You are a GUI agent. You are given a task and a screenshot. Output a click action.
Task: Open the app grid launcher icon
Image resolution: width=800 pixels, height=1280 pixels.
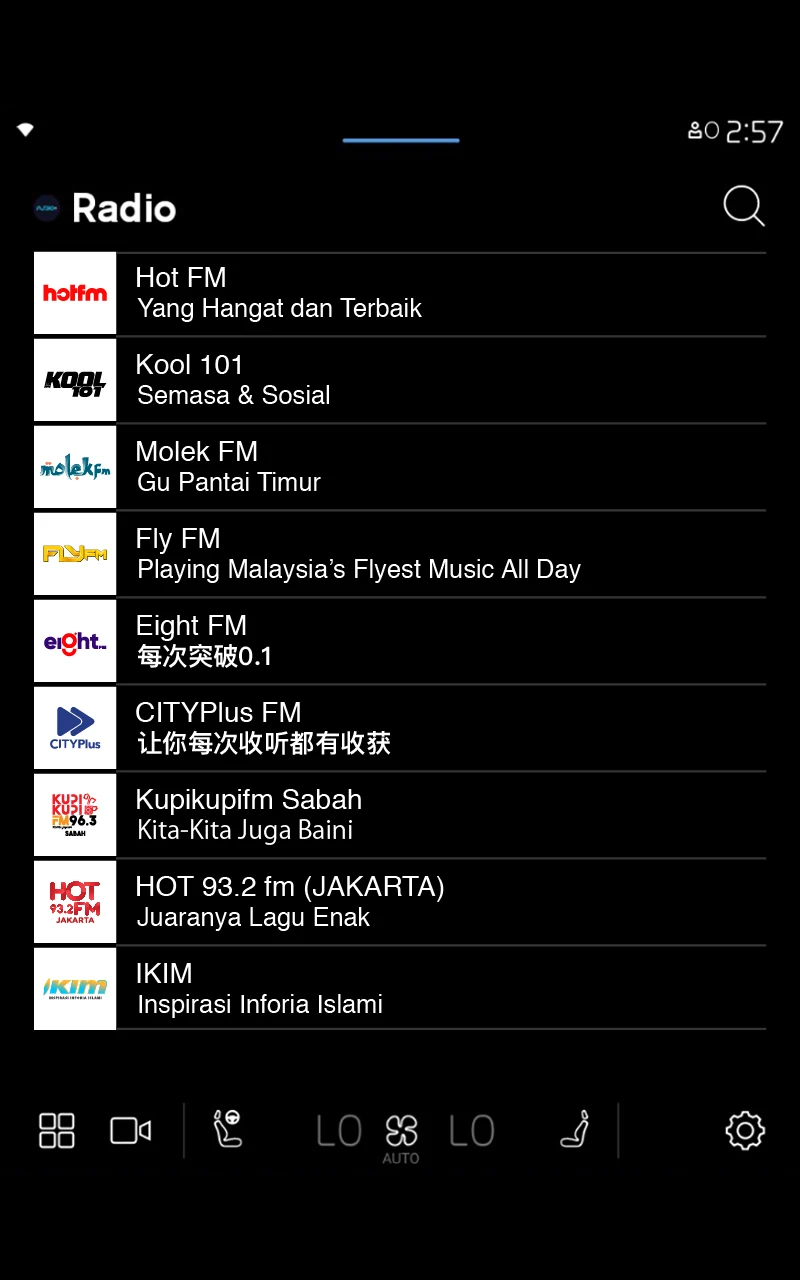point(56,1130)
